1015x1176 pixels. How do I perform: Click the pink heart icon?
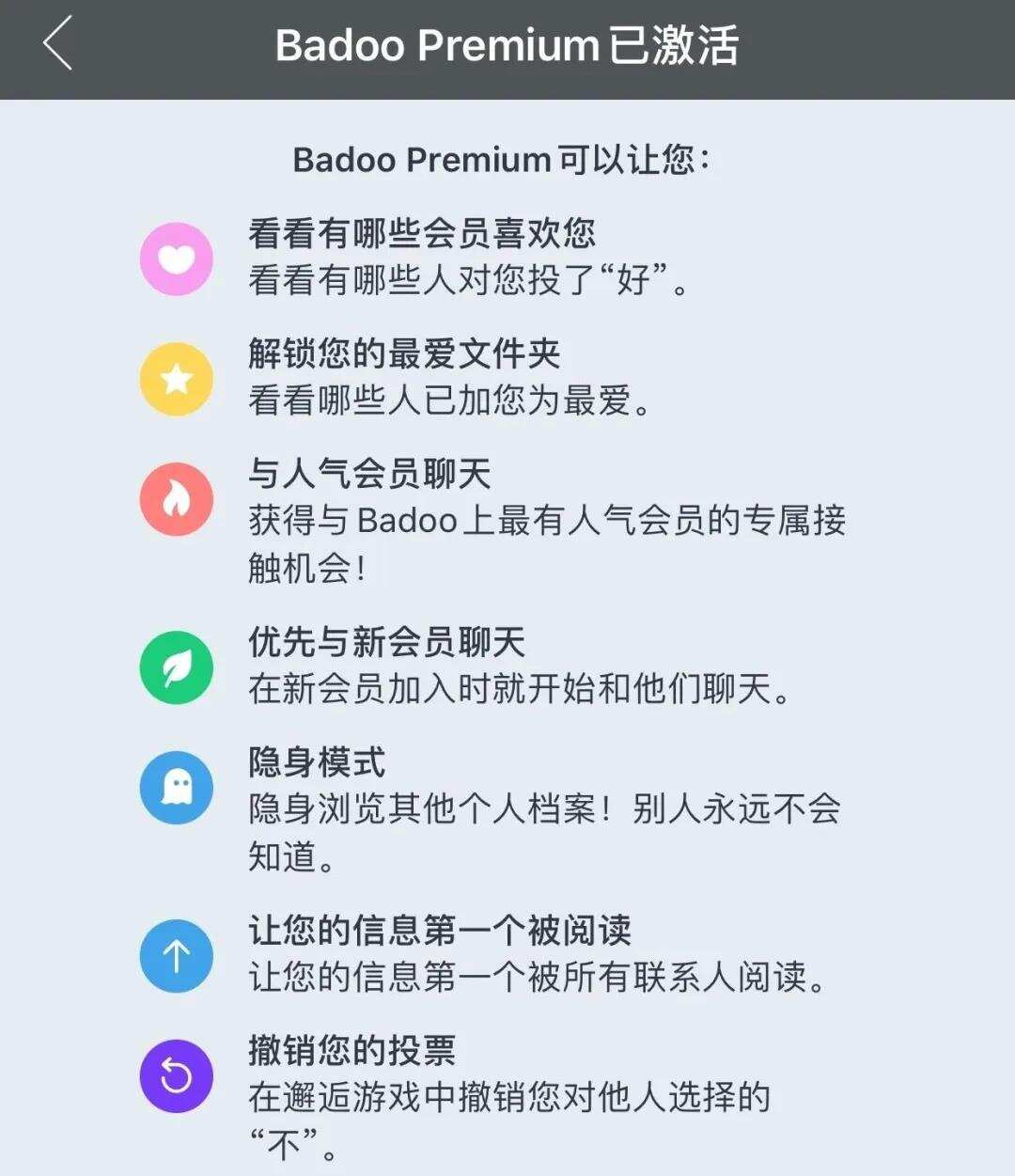(176, 257)
